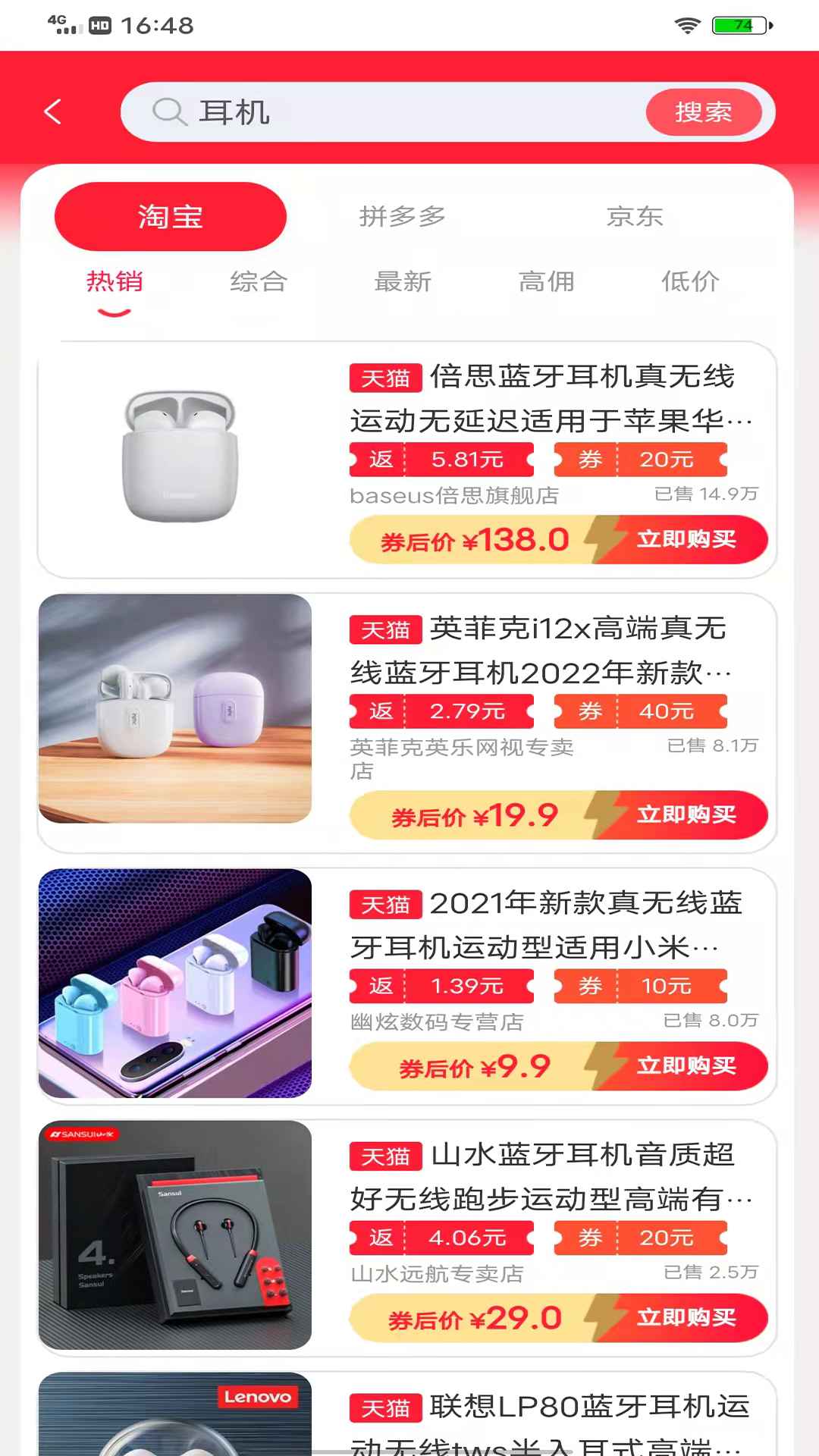Image resolution: width=819 pixels, height=1456 pixels.
Task: Sort results by 最新
Action: point(403,282)
